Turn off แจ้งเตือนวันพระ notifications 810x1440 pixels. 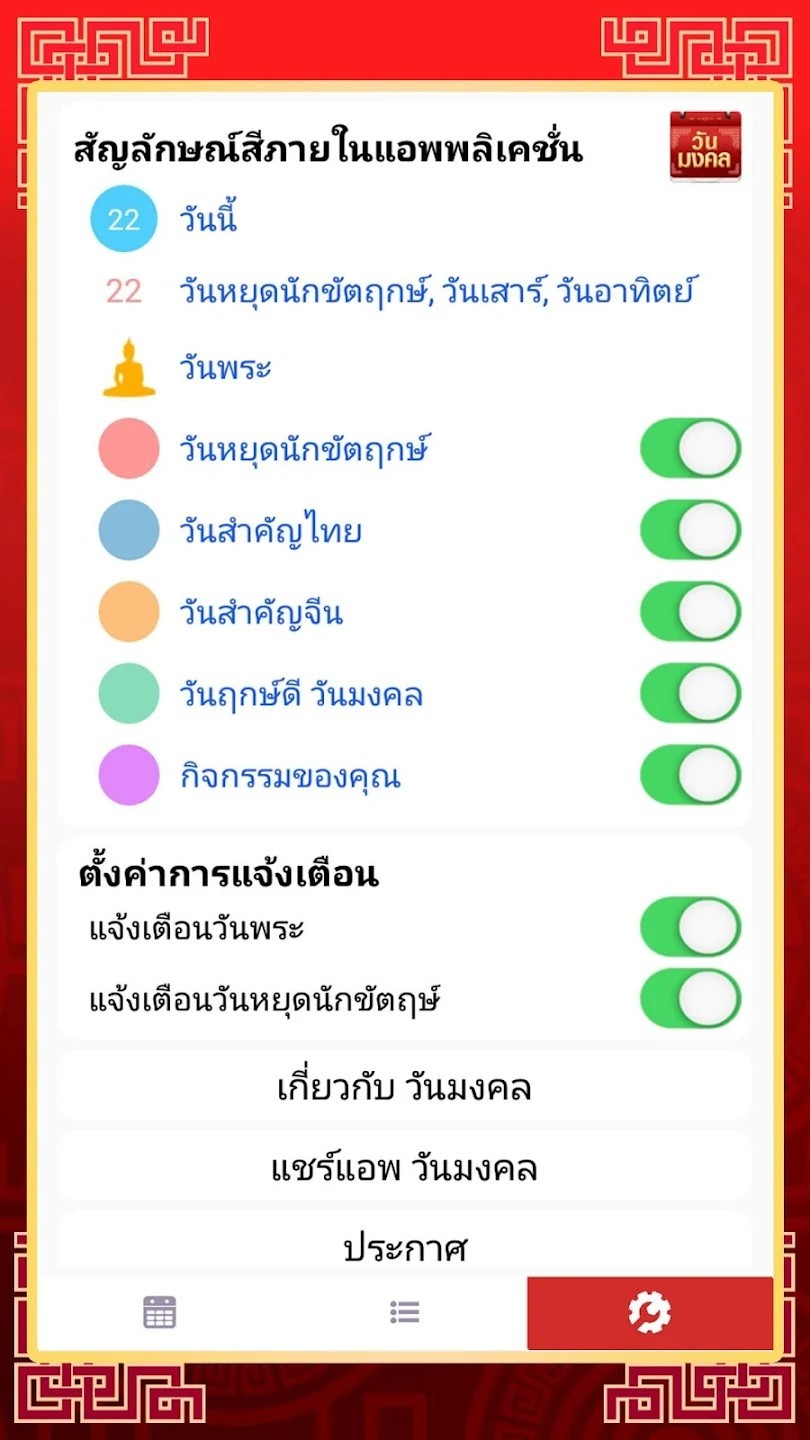[x=690, y=928]
